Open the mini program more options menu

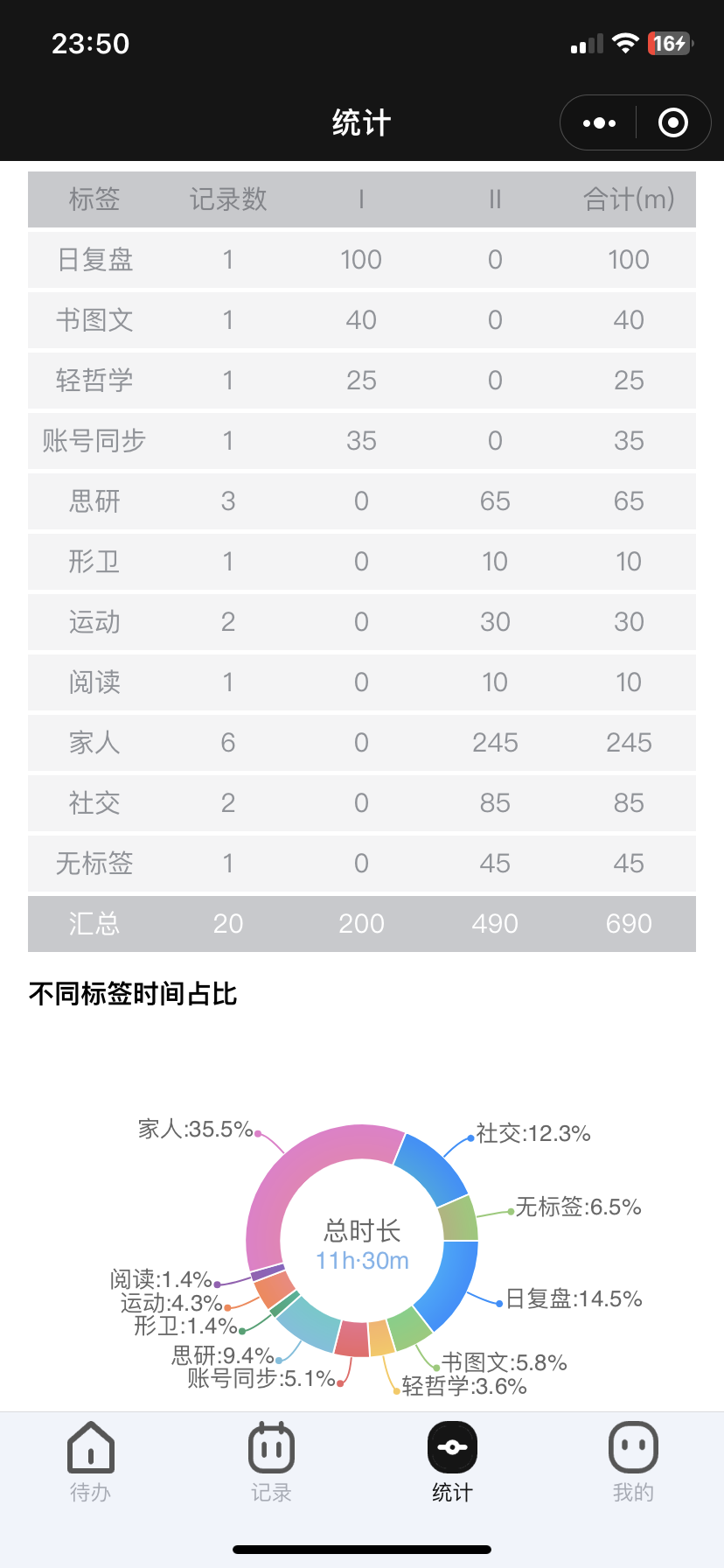(599, 123)
